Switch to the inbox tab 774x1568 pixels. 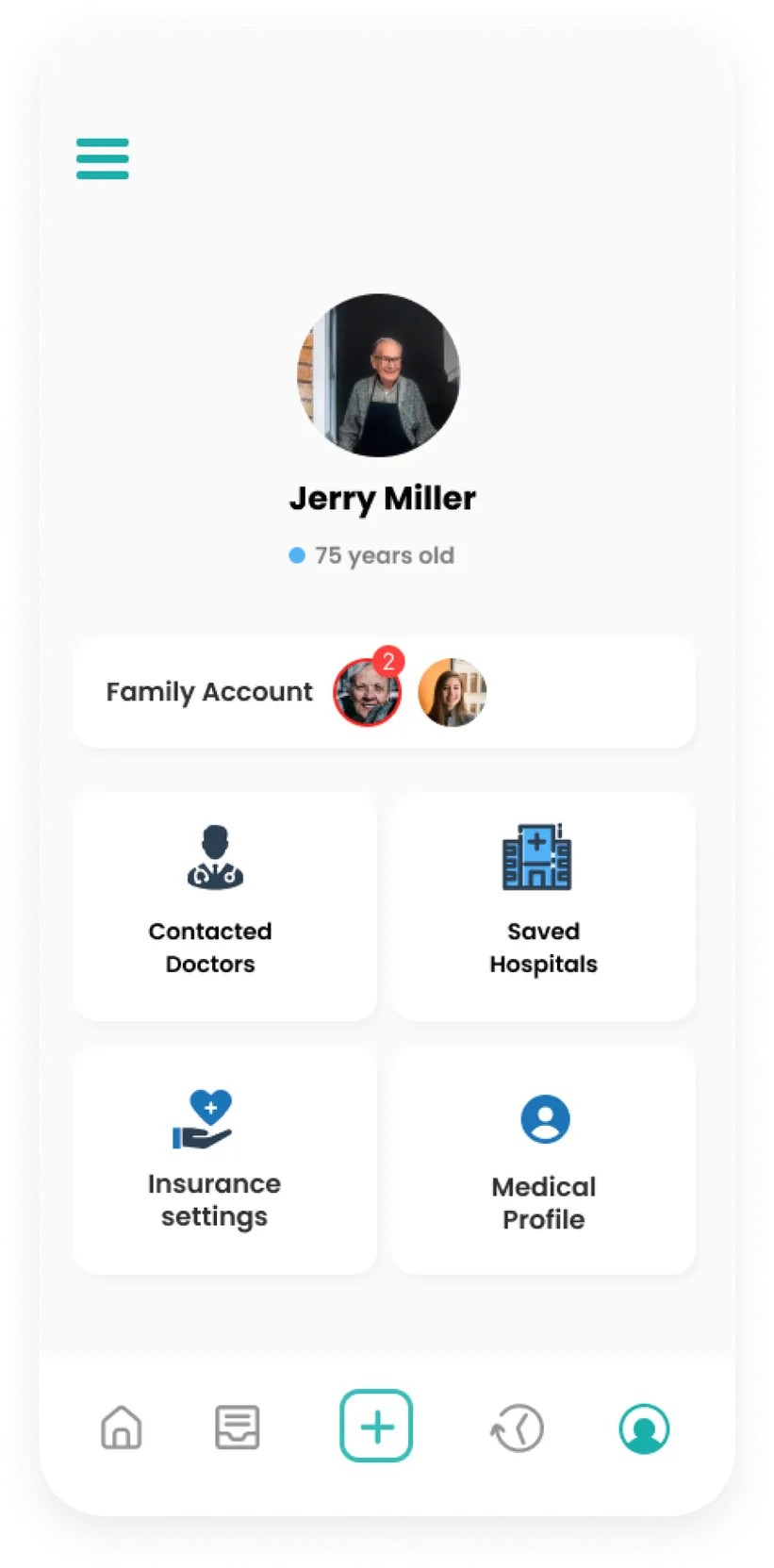(x=237, y=1428)
